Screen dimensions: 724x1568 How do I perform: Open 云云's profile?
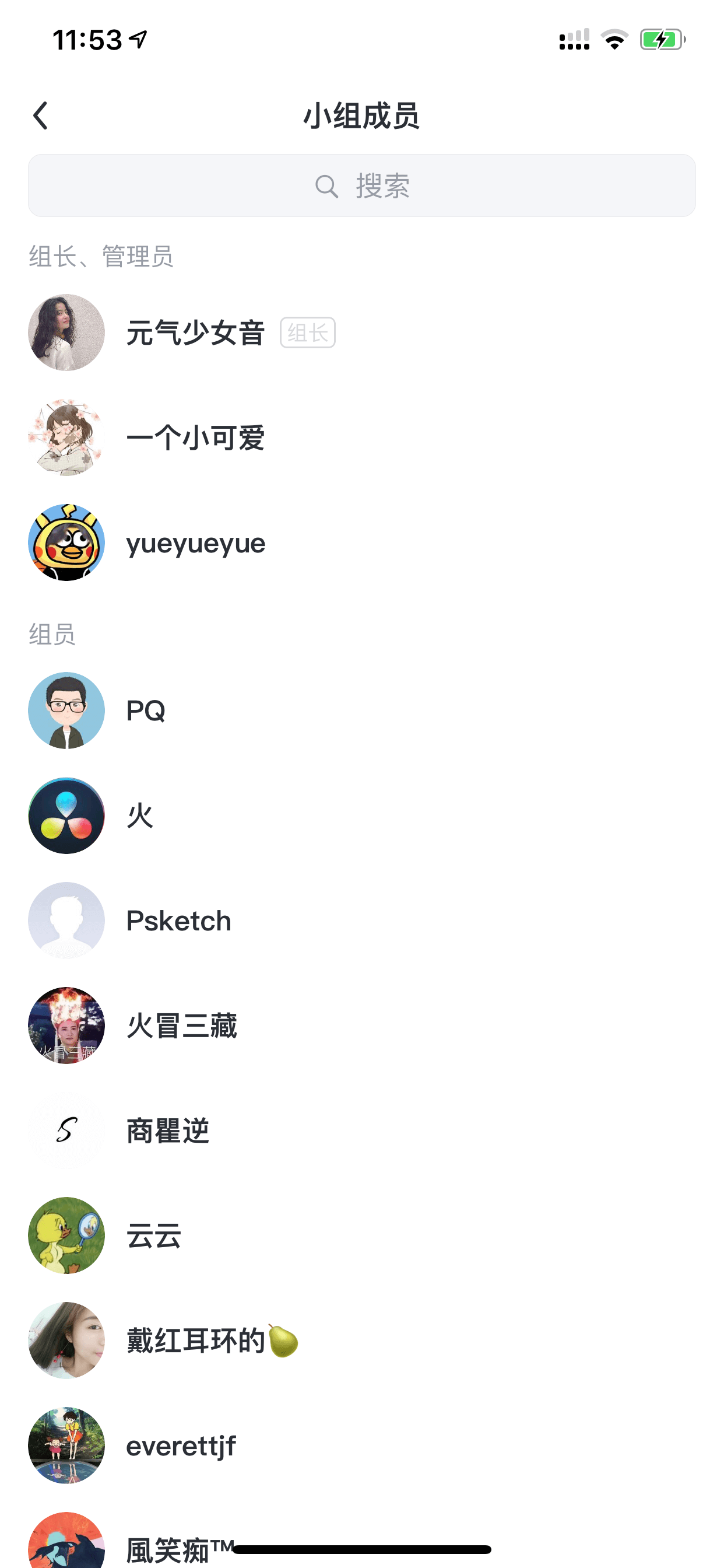[362, 1235]
